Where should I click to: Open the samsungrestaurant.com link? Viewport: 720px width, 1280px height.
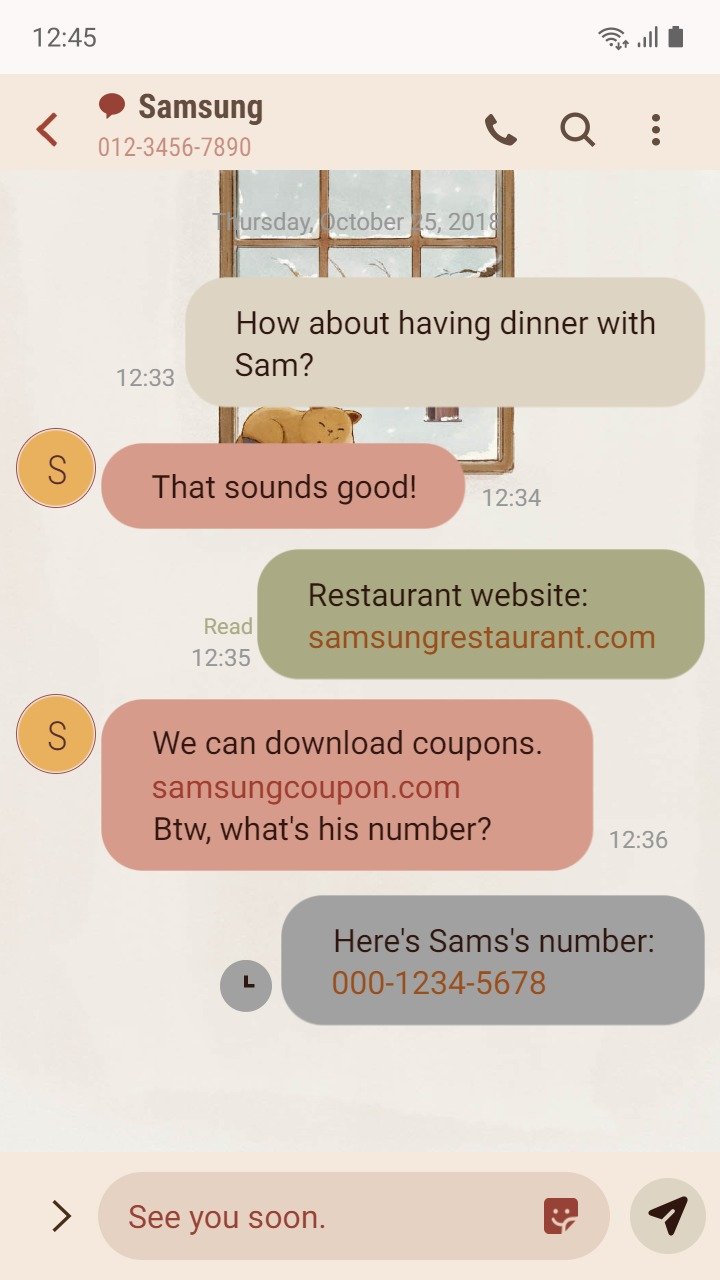(481, 637)
